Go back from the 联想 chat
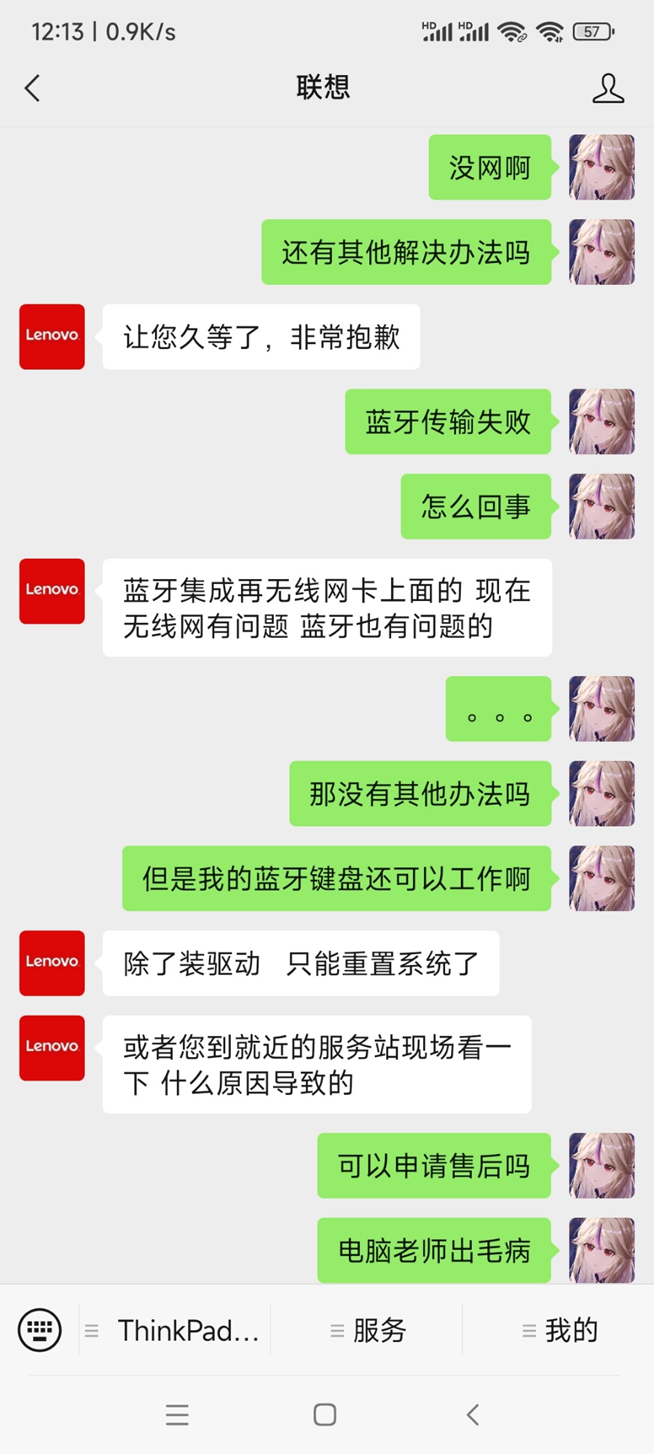This screenshot has width=654, height=1454. pyautogui.click(x=32, y=88)
